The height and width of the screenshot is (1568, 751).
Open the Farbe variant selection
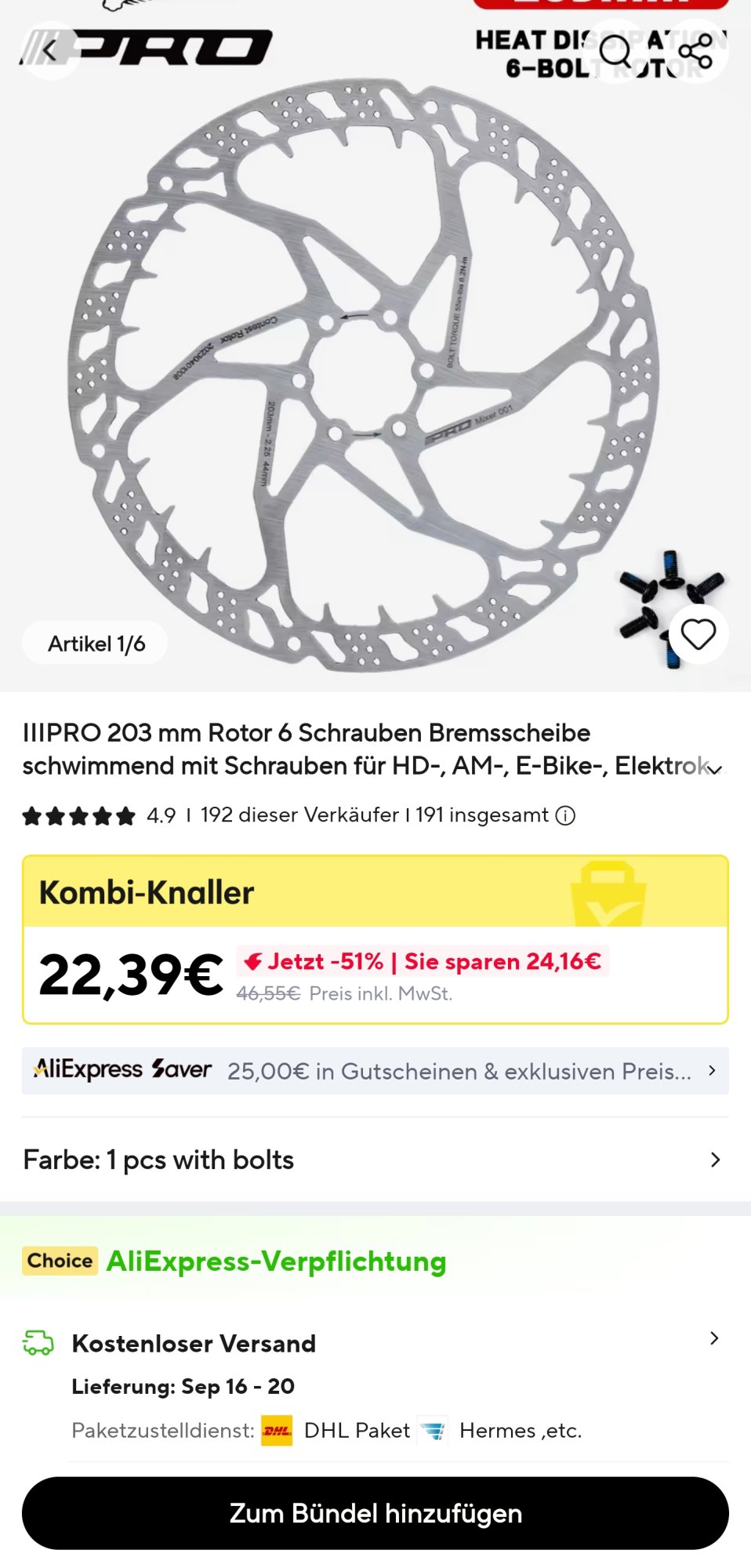pos(375,1160)
